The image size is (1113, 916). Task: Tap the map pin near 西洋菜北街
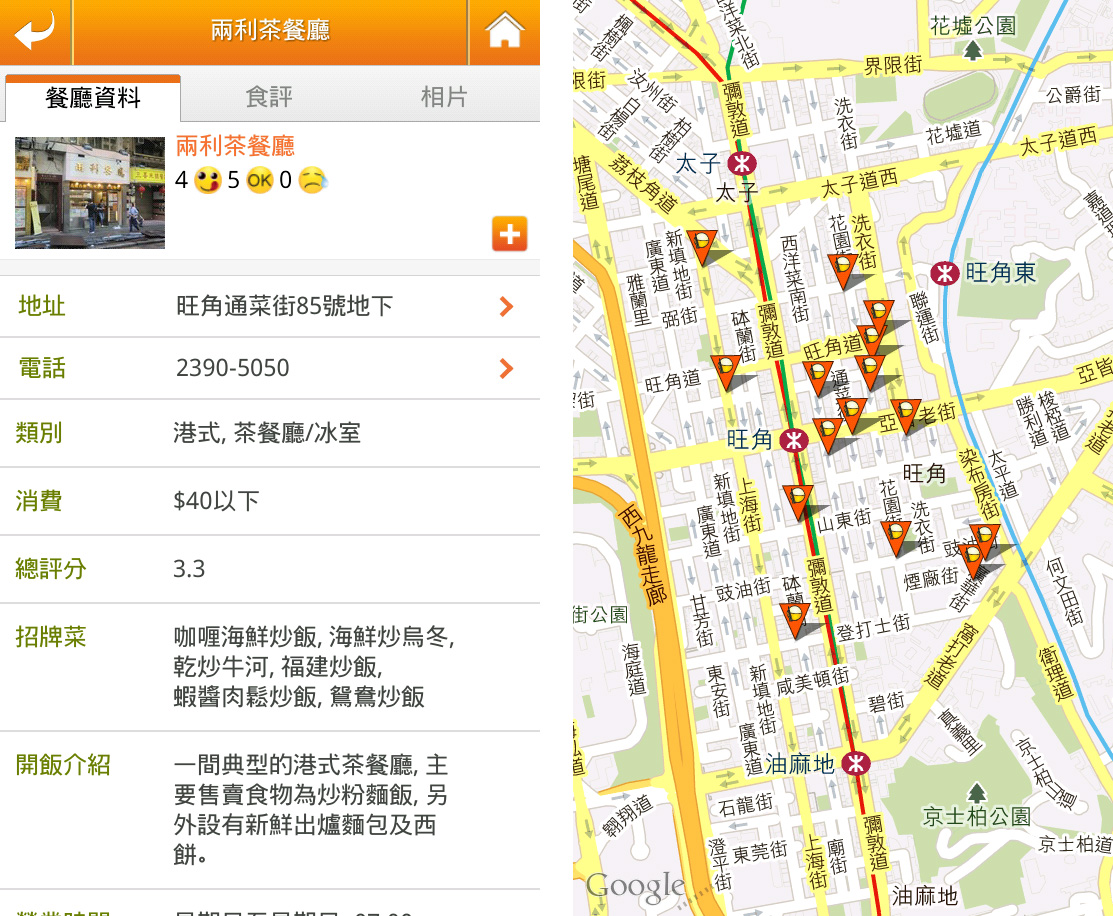point(704,244)
